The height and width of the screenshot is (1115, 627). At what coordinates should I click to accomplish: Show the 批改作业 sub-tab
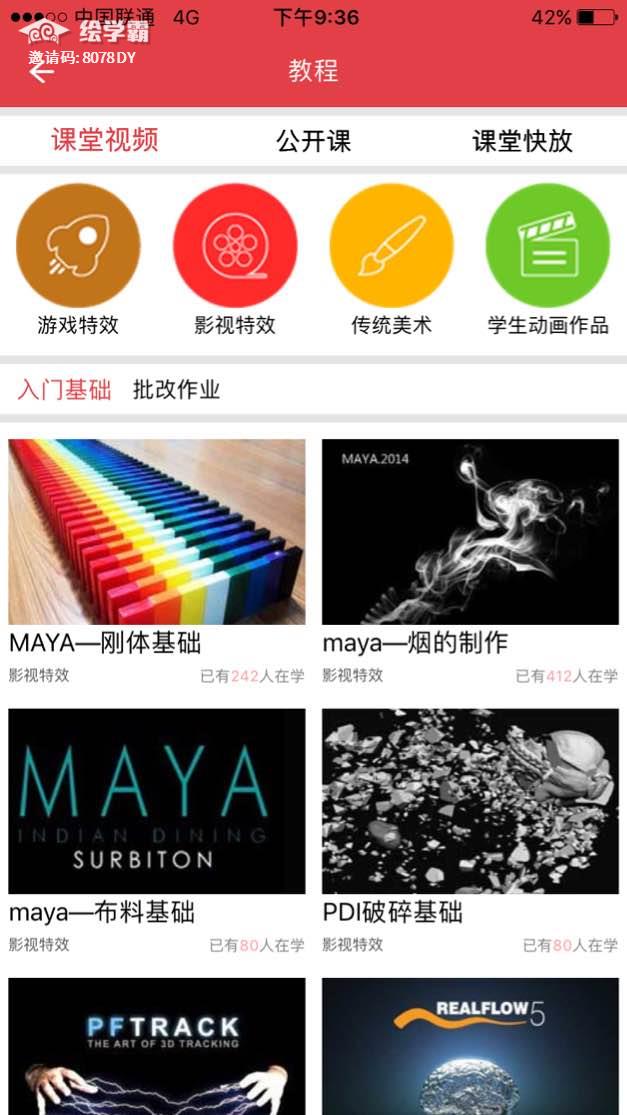(176, 390)
